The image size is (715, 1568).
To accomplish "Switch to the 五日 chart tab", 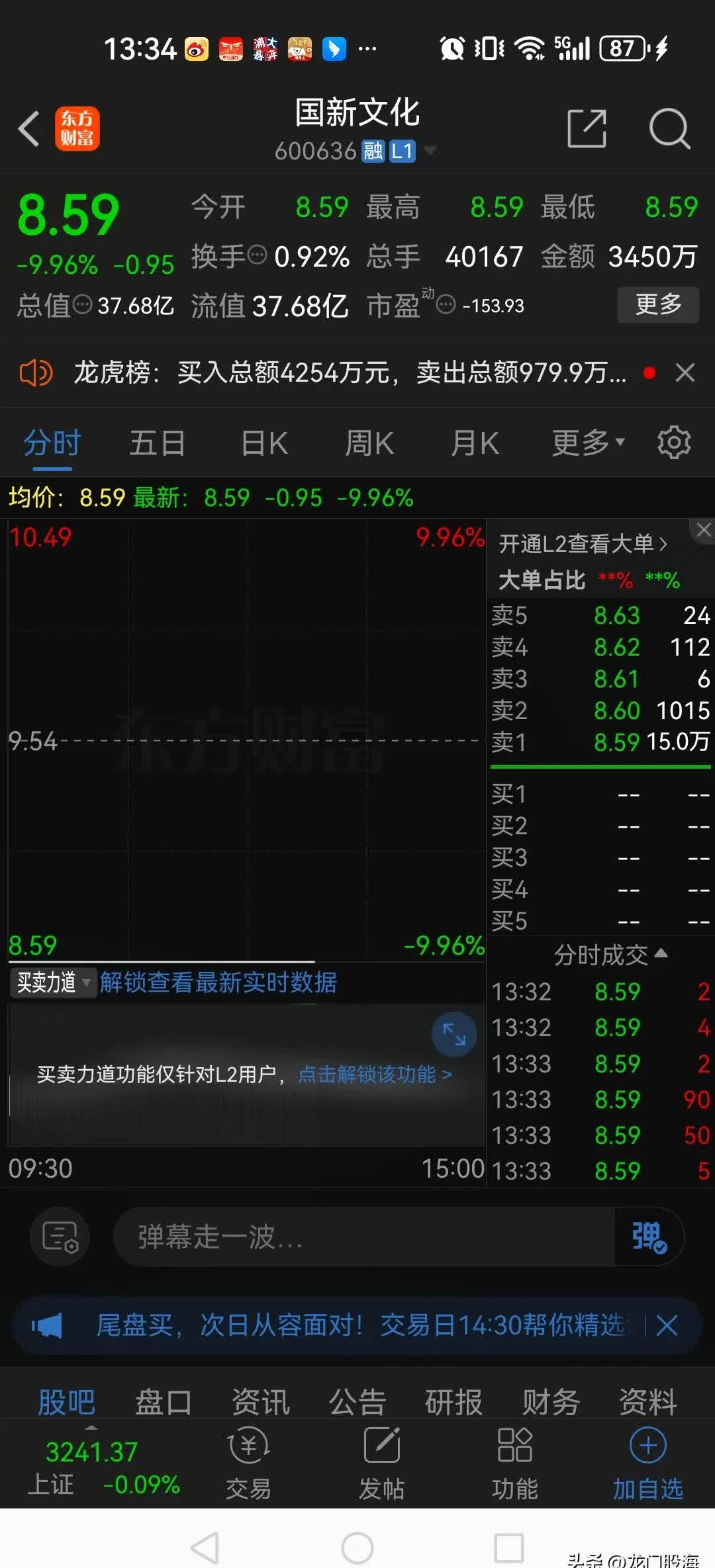I will 157,443.
